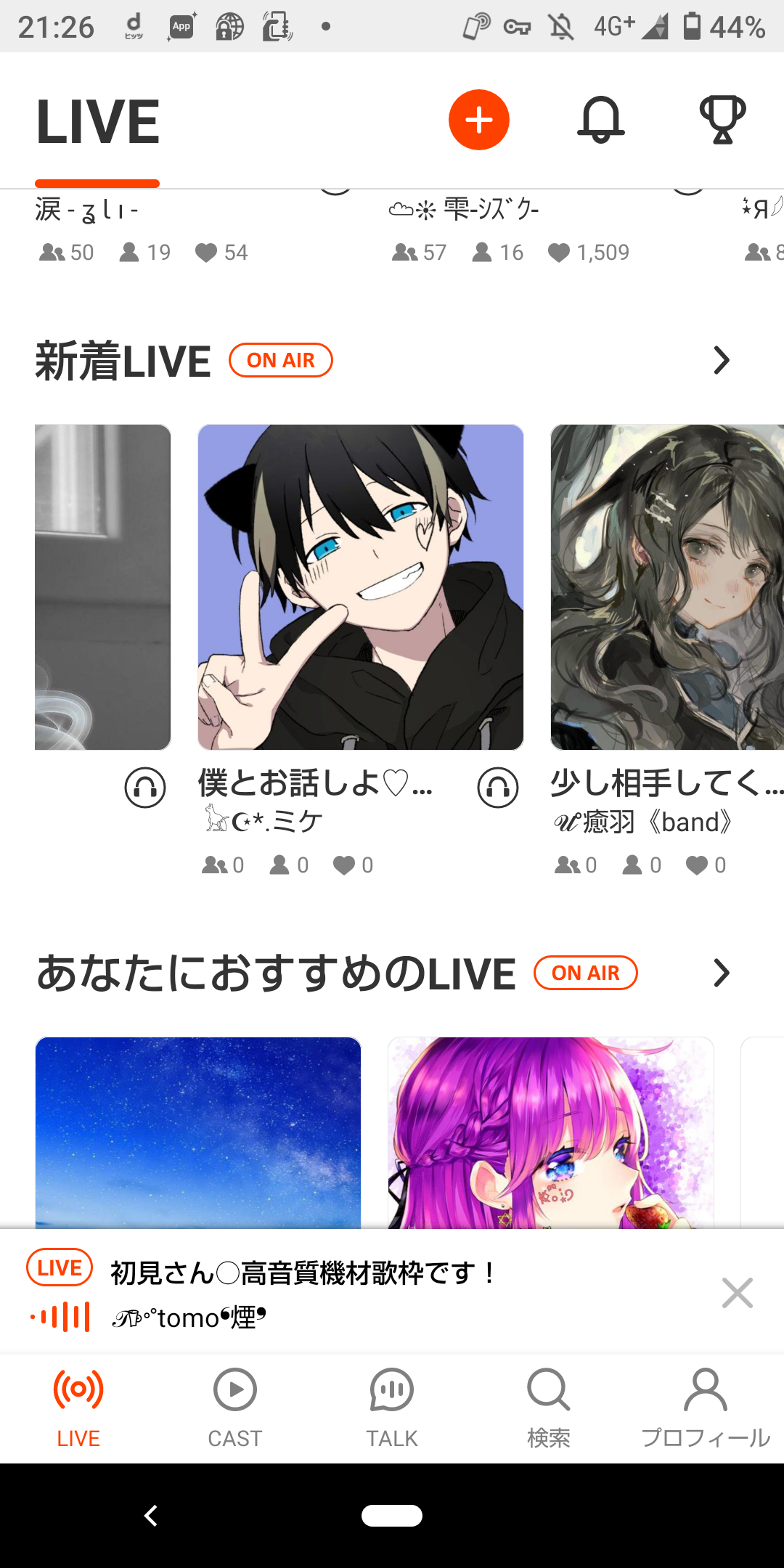Open the 僕とお話しよ♡ live by ミケ
The width and height of the screenshot is (784, 1568).
point(360,587)
